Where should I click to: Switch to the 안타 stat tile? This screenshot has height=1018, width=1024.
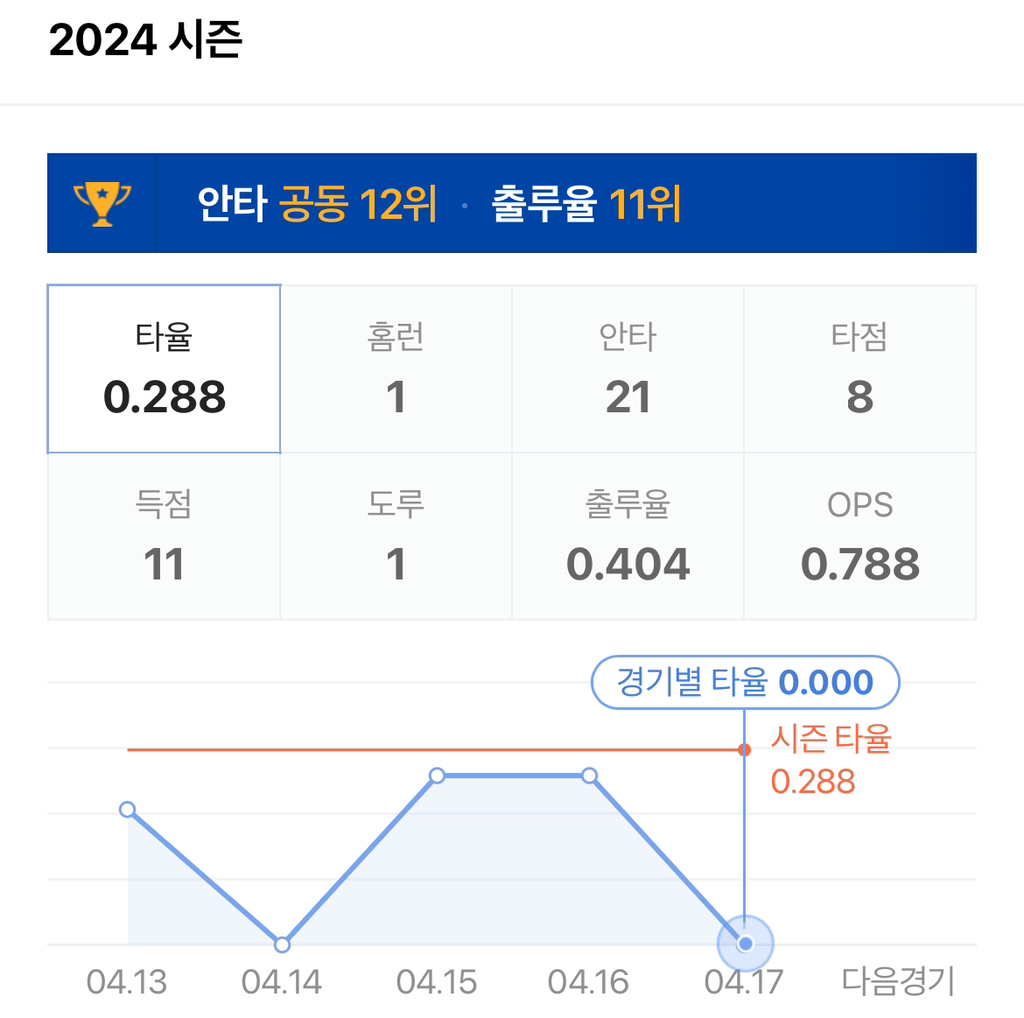(628, 369)
